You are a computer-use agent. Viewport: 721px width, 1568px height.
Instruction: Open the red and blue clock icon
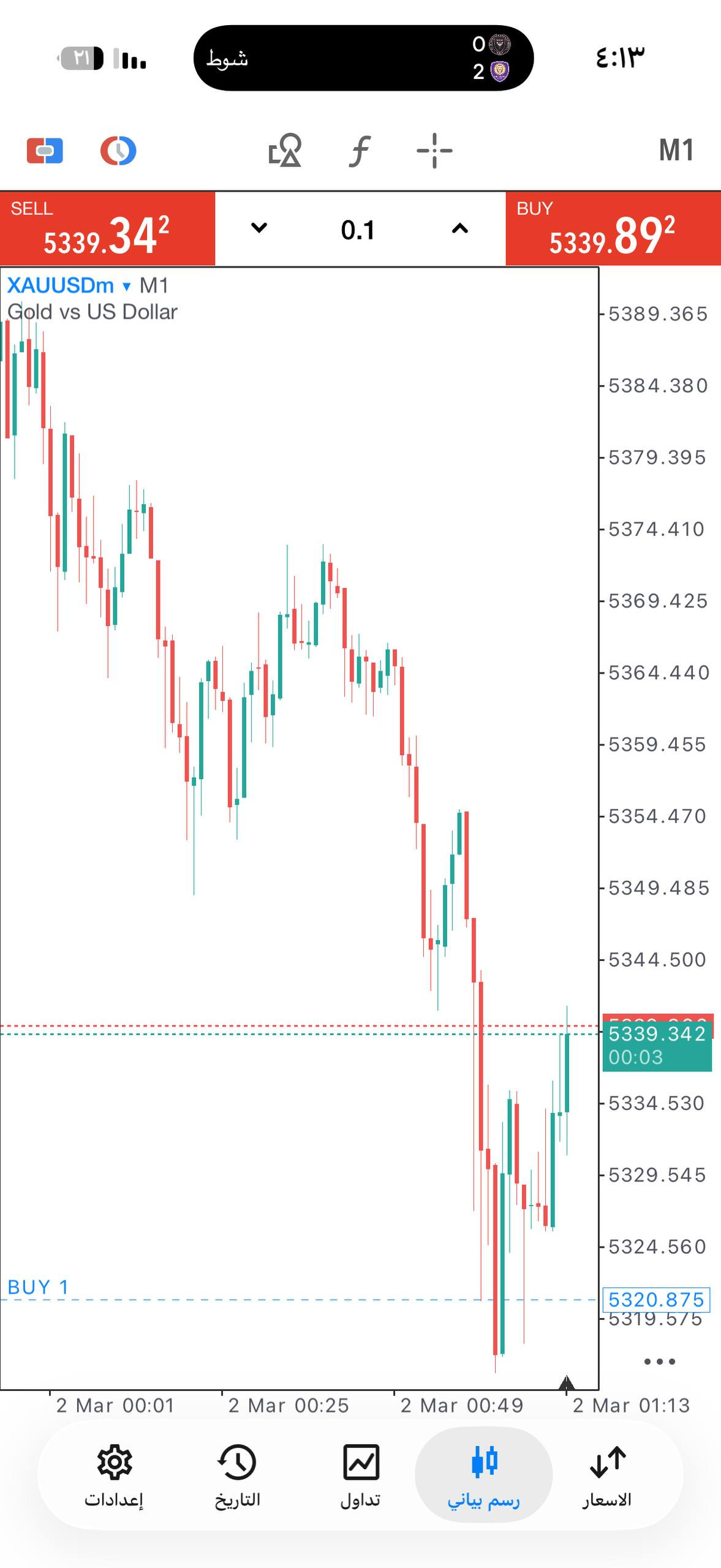pyautogui.click(x=118, y=150)
